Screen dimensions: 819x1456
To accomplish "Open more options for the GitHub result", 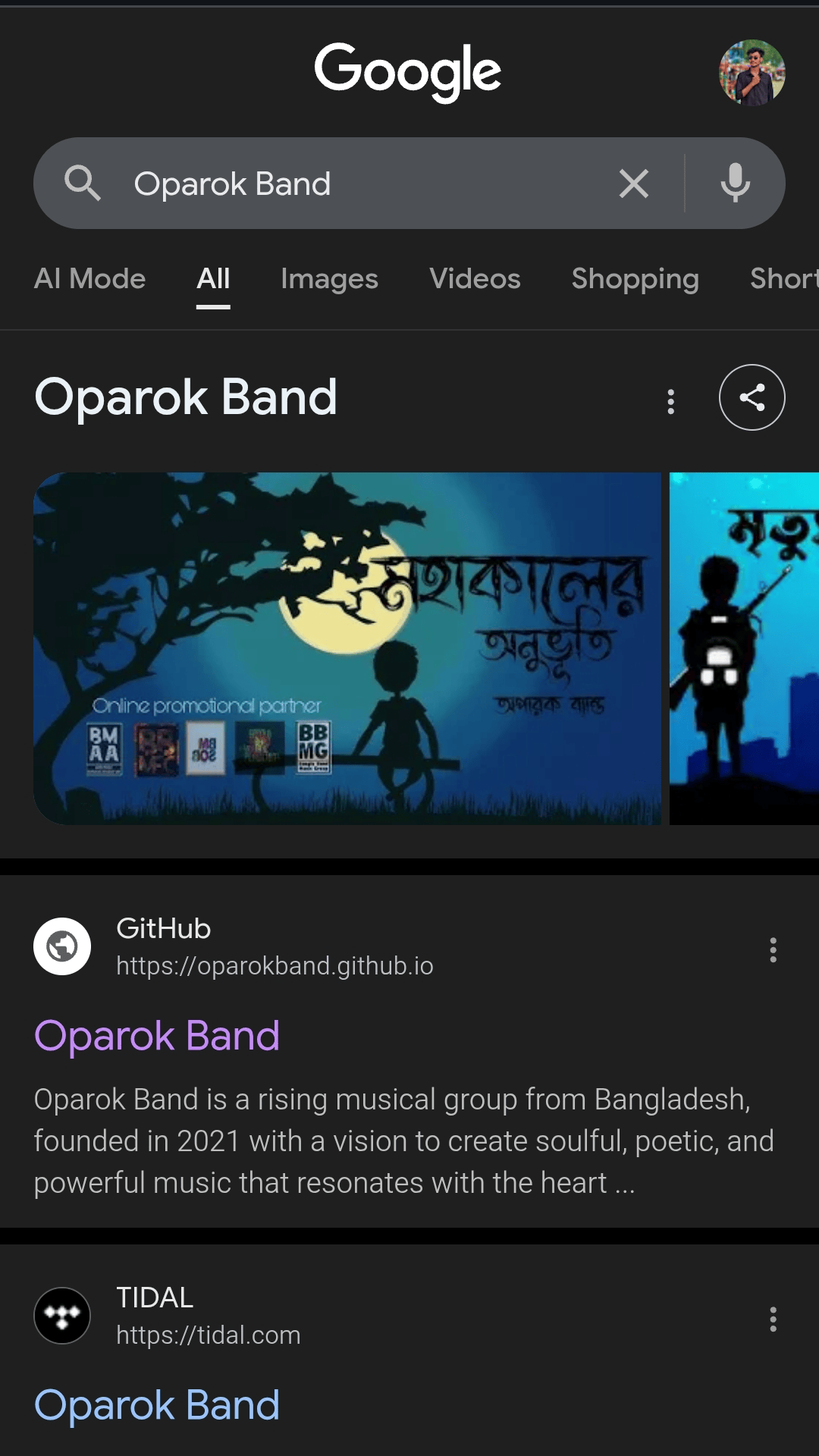I will click(773, 949).
